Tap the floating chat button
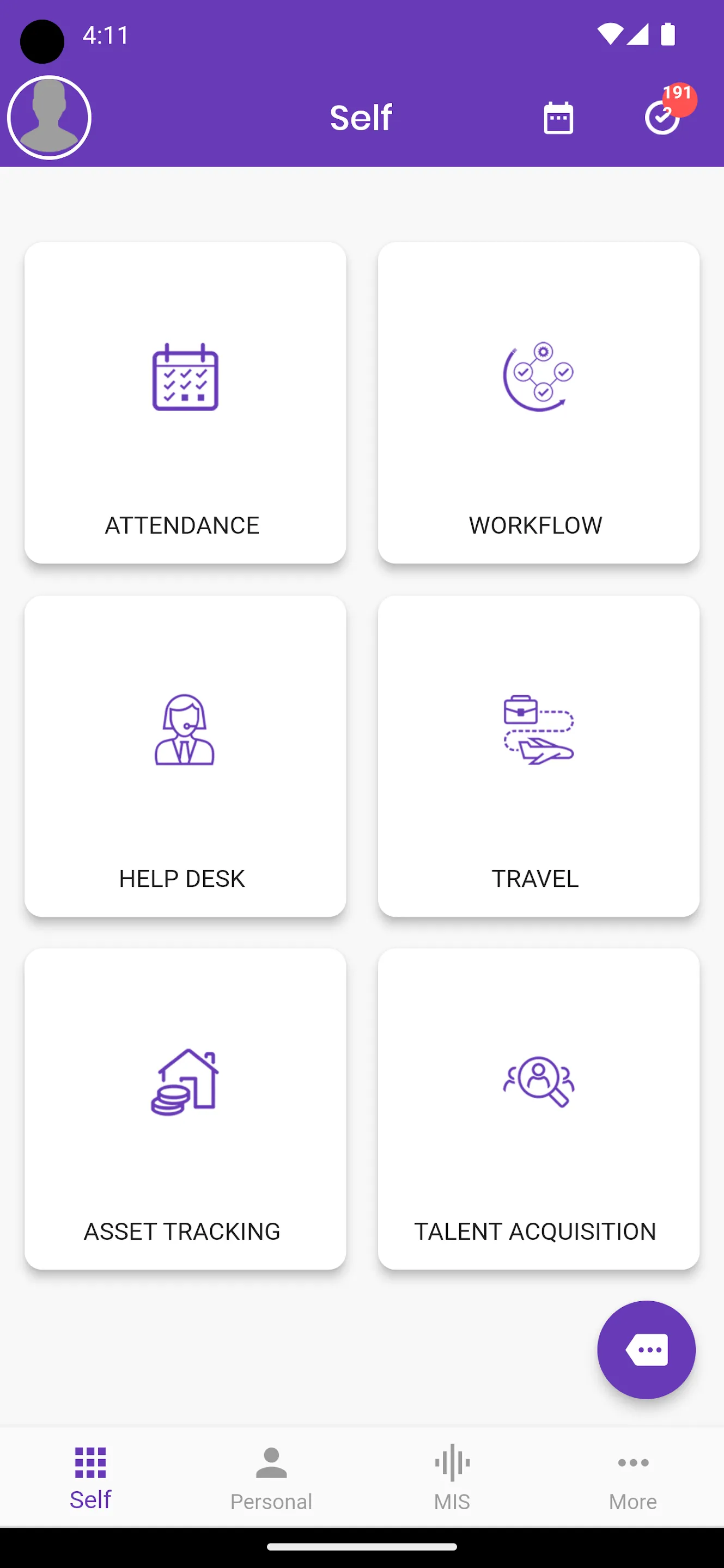 tap(646, 1350)
